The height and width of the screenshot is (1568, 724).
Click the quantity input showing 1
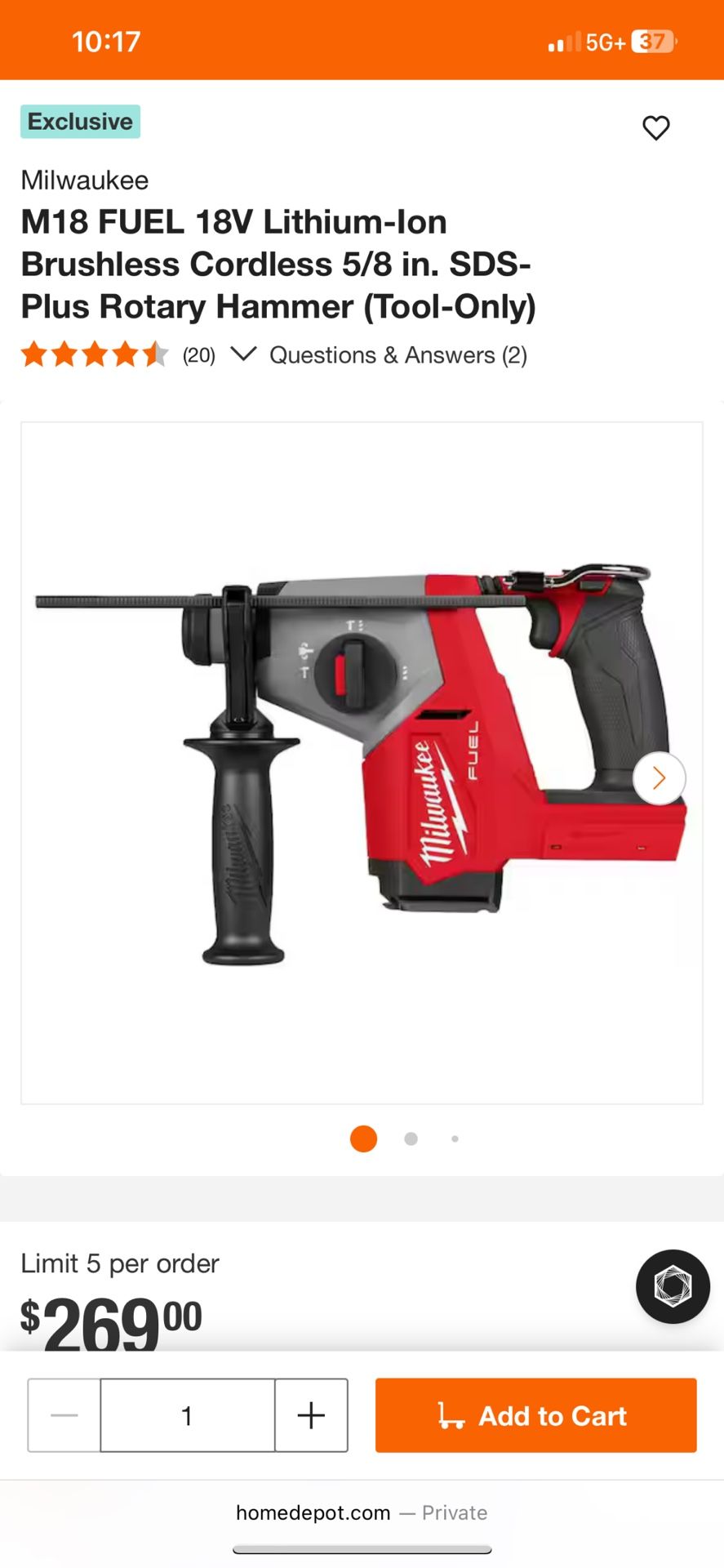(x=187, y=1415)
